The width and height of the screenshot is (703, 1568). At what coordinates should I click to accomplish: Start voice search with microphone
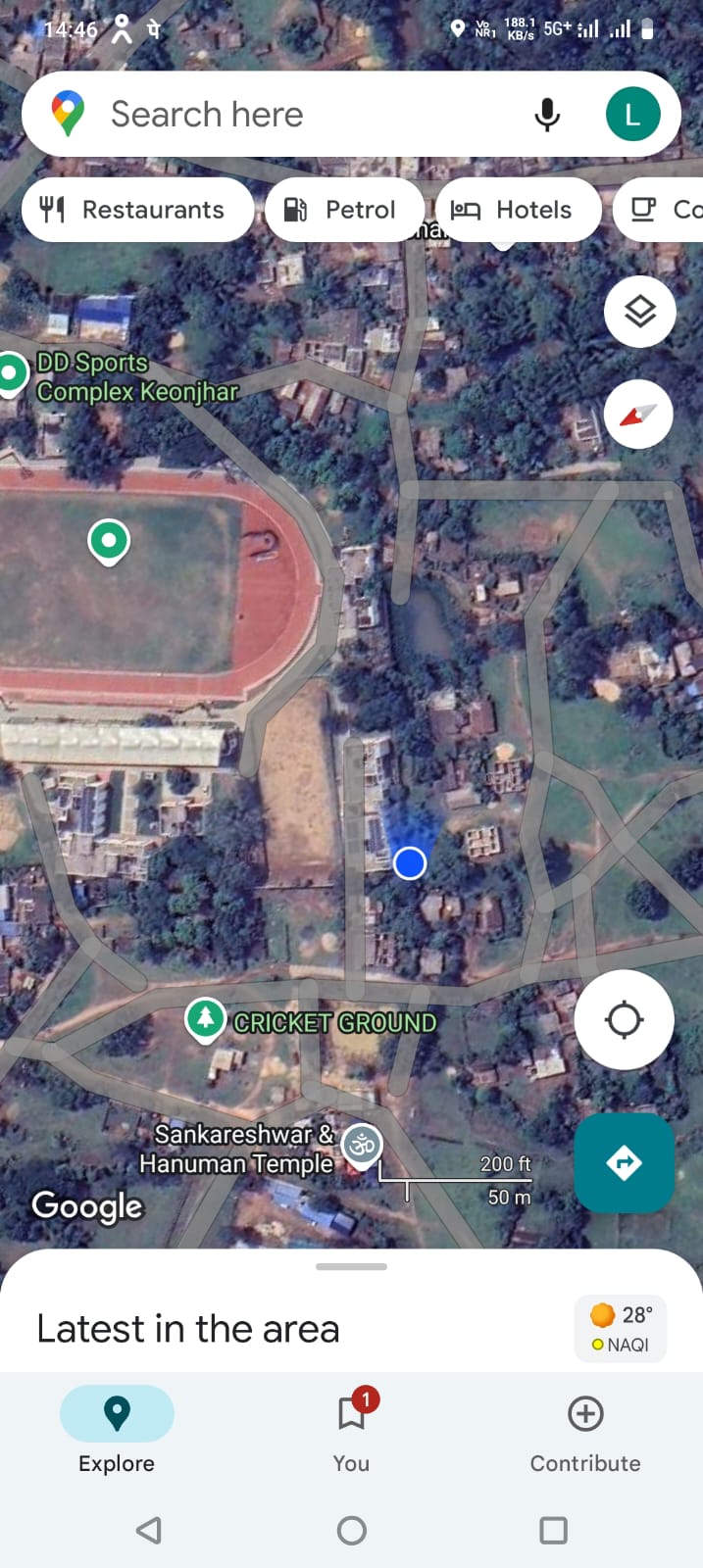coord(547,115)
